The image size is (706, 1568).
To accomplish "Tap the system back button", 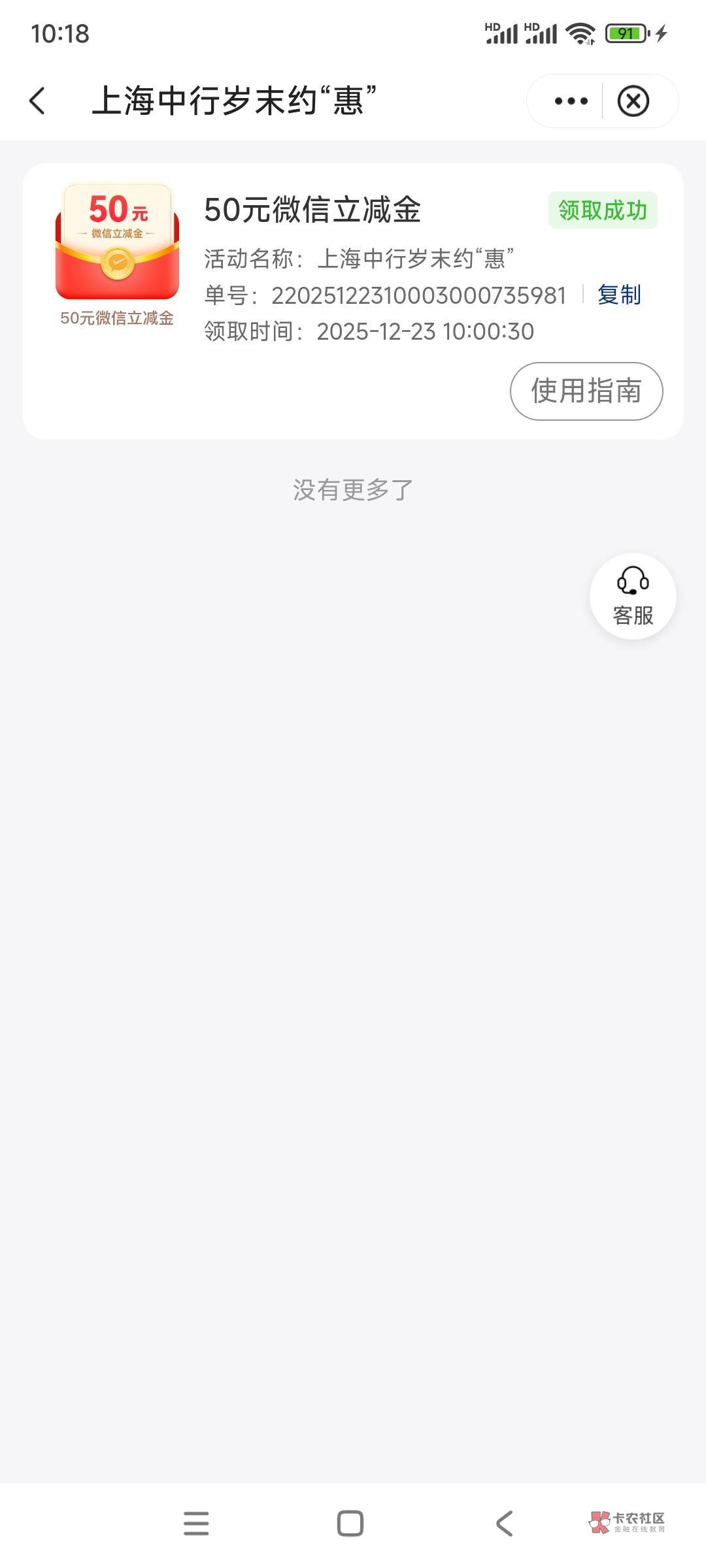I will pyautogui.click(x=504, y=1523).
